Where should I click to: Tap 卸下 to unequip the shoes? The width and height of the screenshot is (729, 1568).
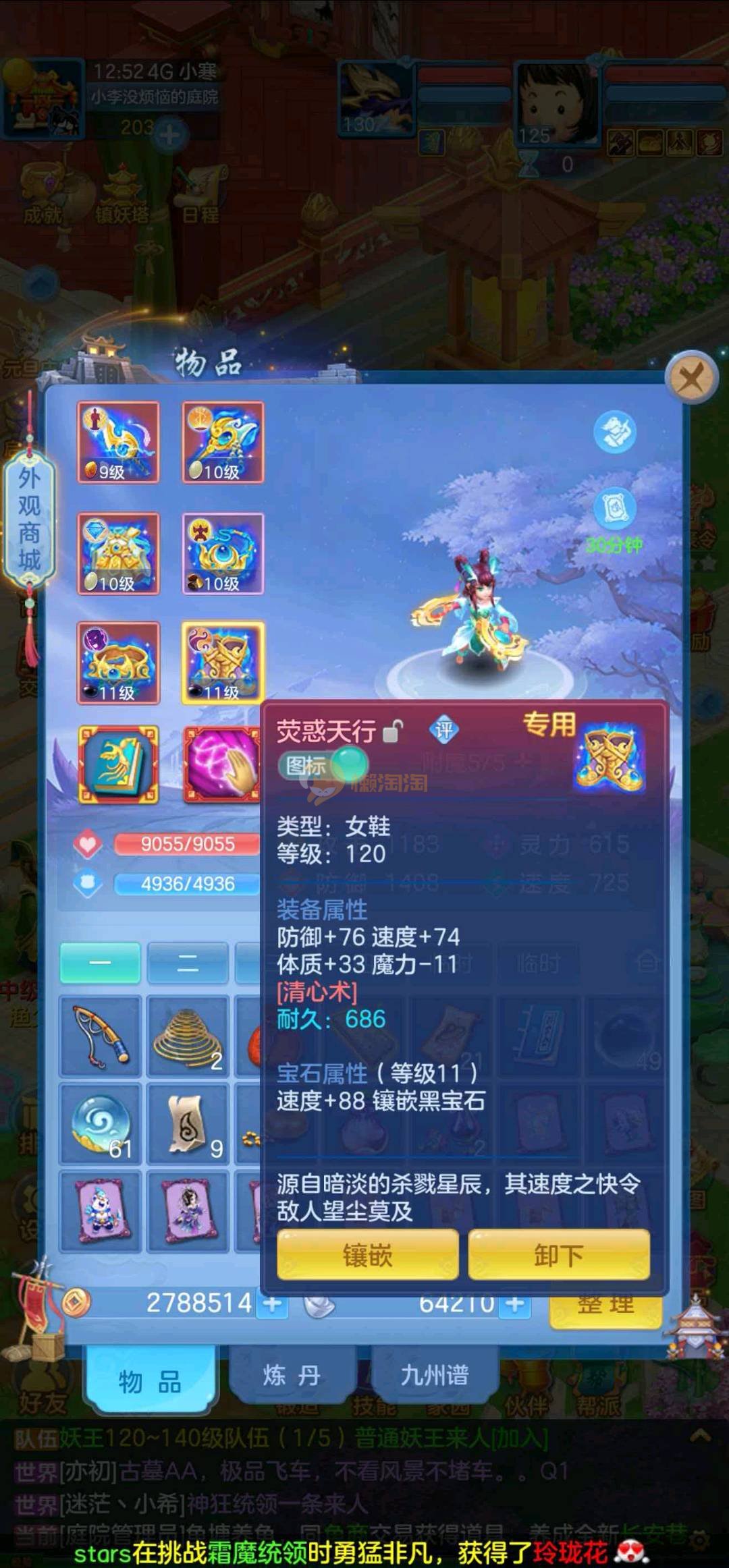(x=559, y=1255)
